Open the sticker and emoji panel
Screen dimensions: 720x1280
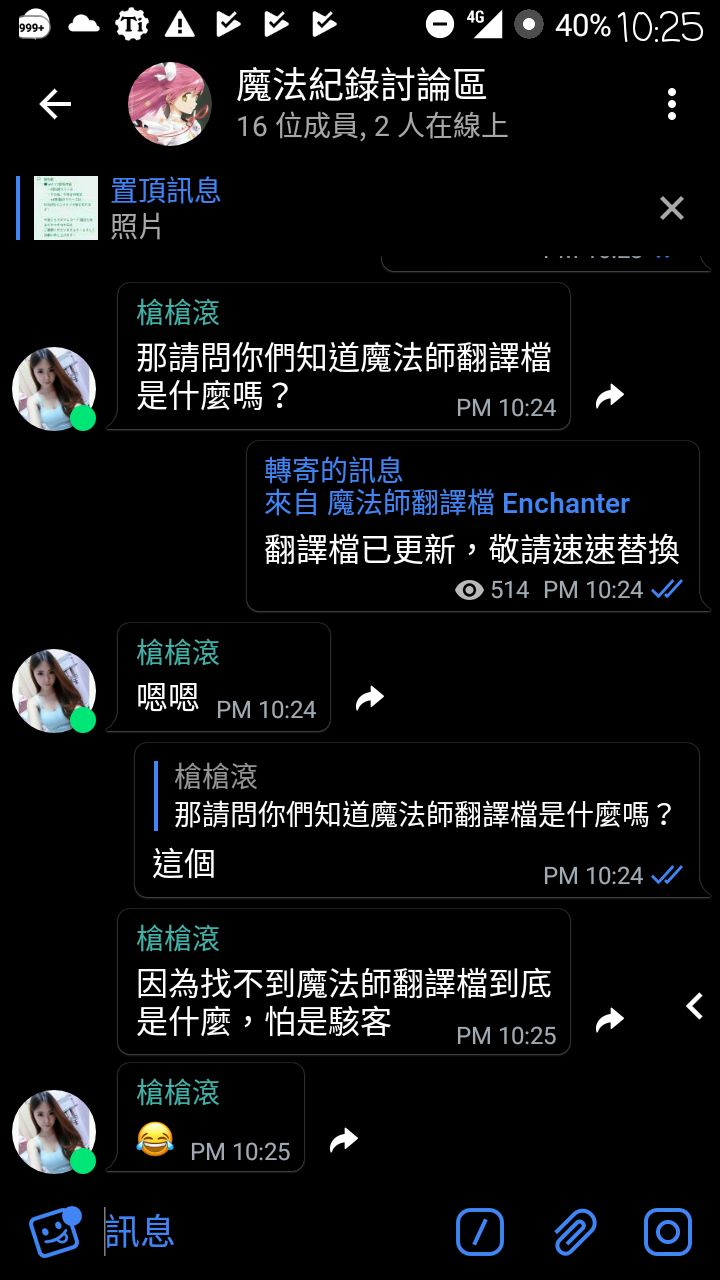pyautogui.click(x=54, y=1232)
